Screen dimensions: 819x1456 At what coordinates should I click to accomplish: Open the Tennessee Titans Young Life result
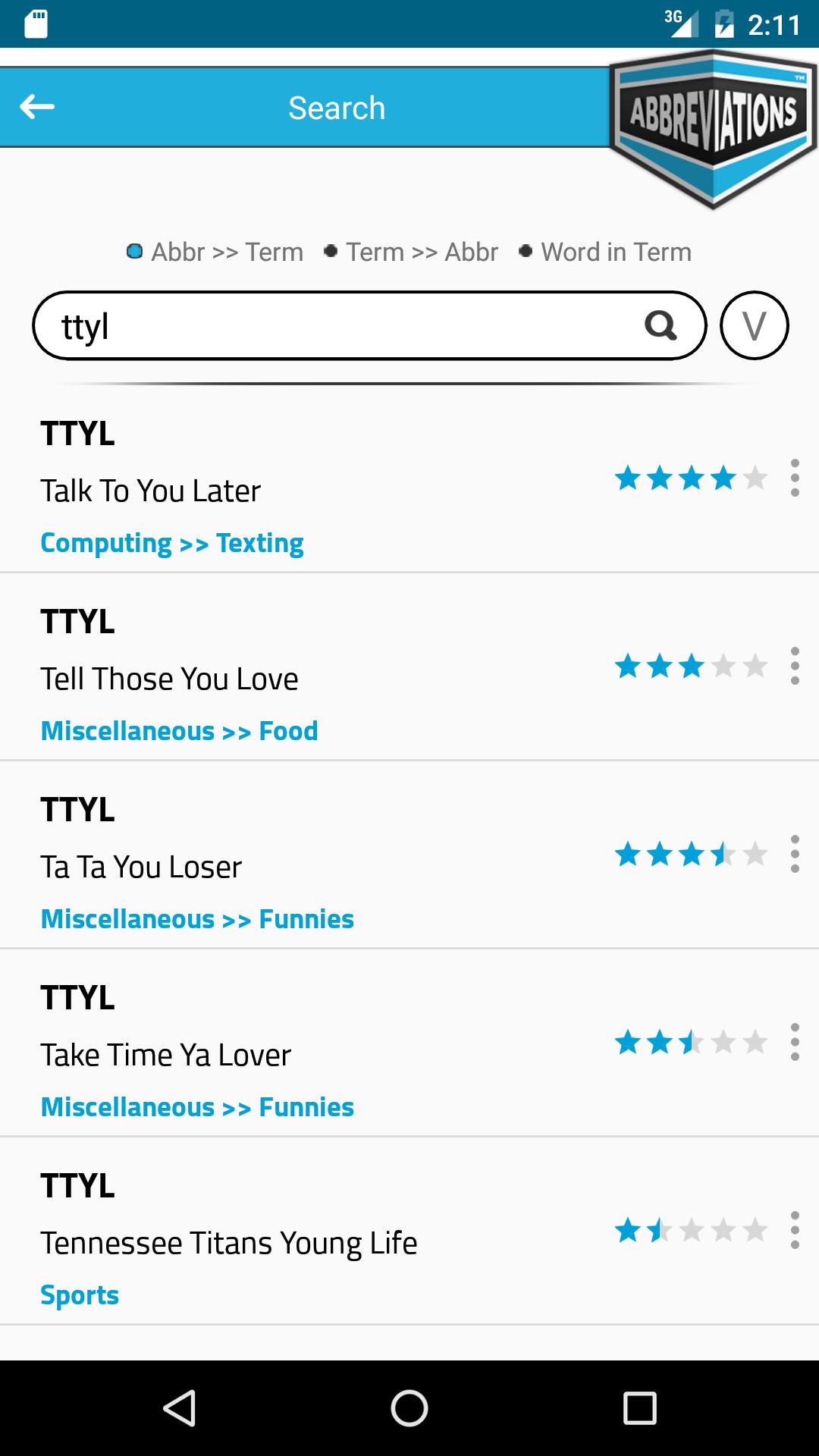[228, 1243]
